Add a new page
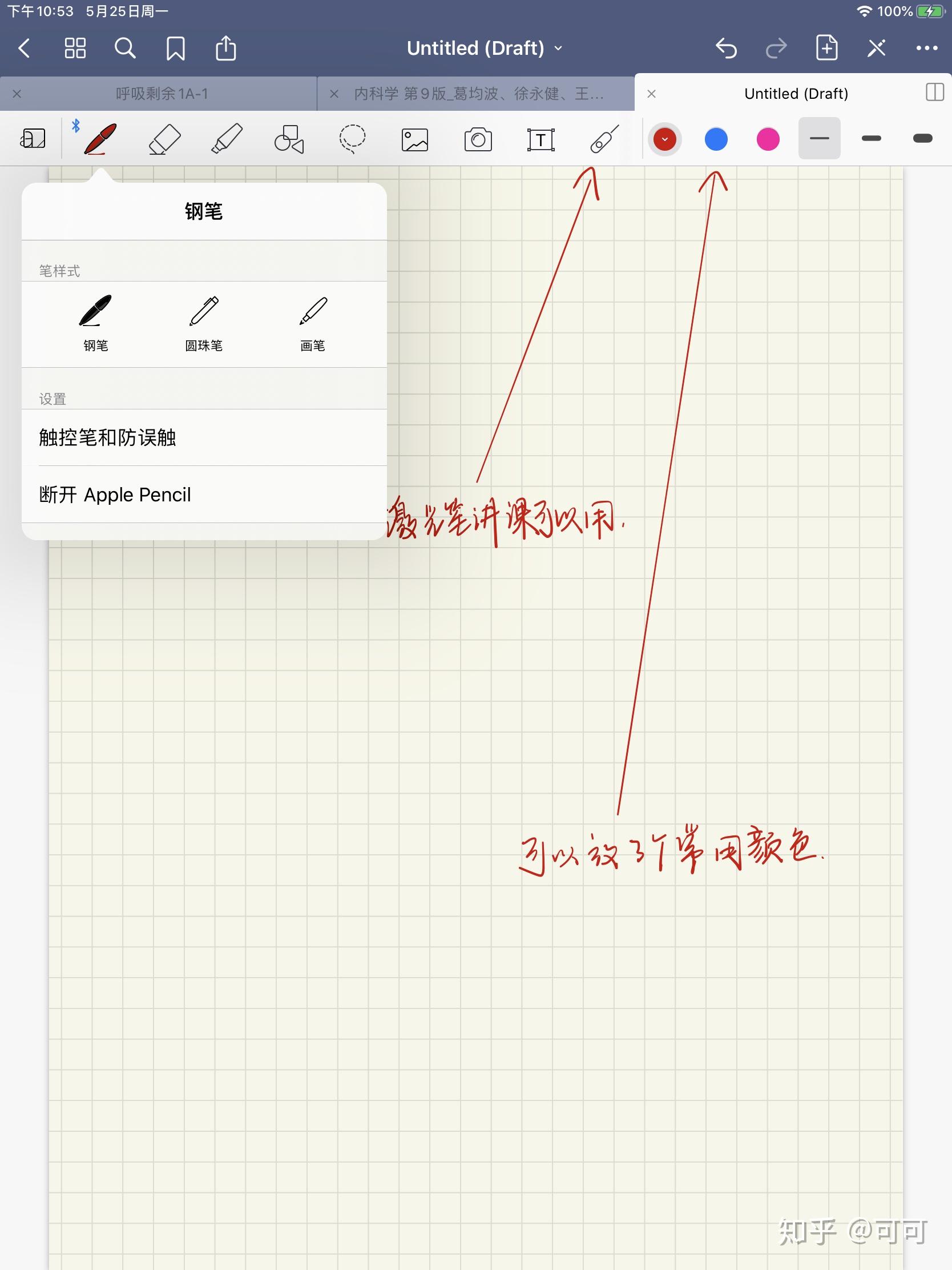Viewport: 952px width, 1270px height. click(826, 48)
